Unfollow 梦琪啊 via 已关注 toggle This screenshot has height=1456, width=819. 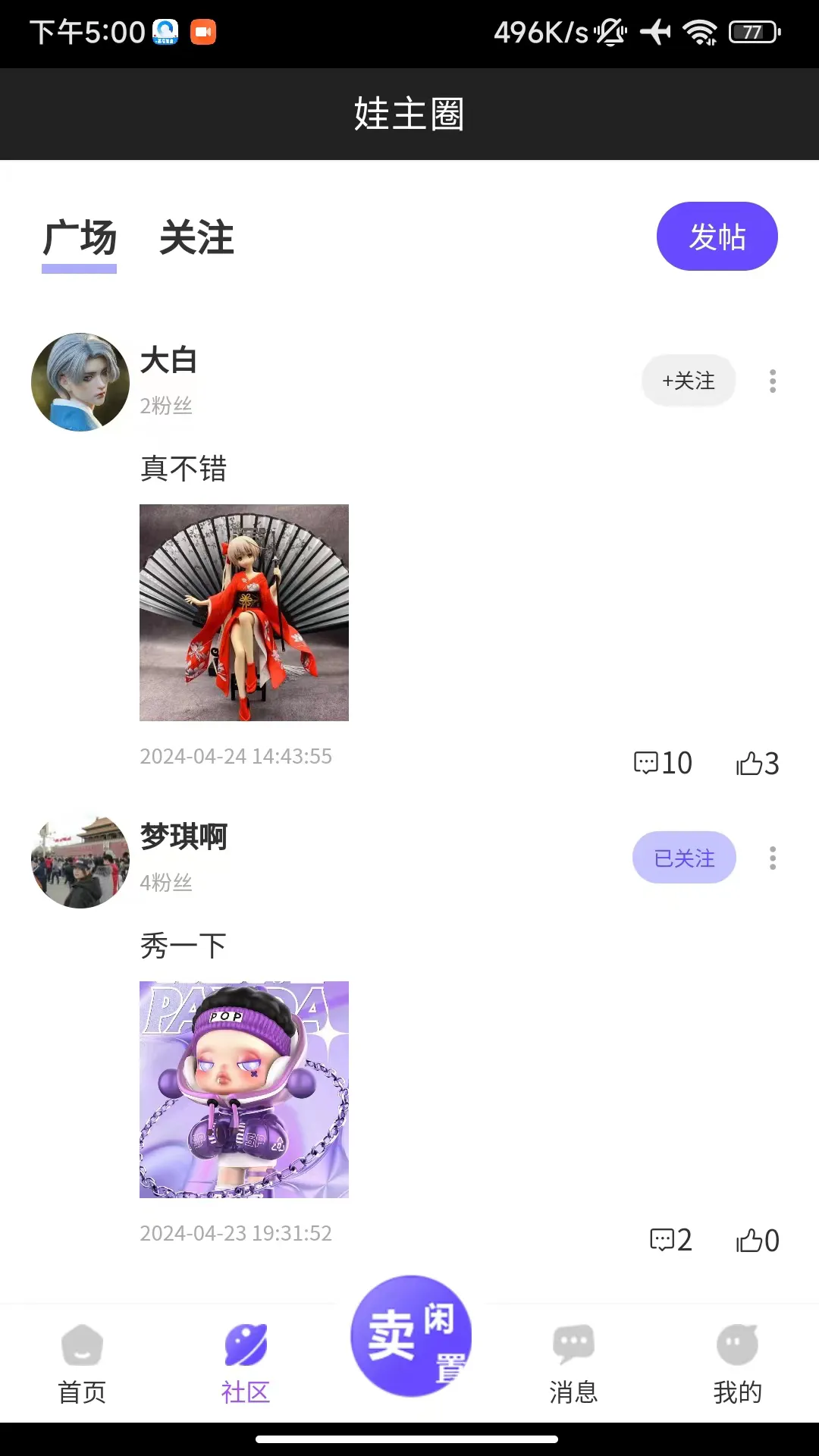tap(684, 857)
